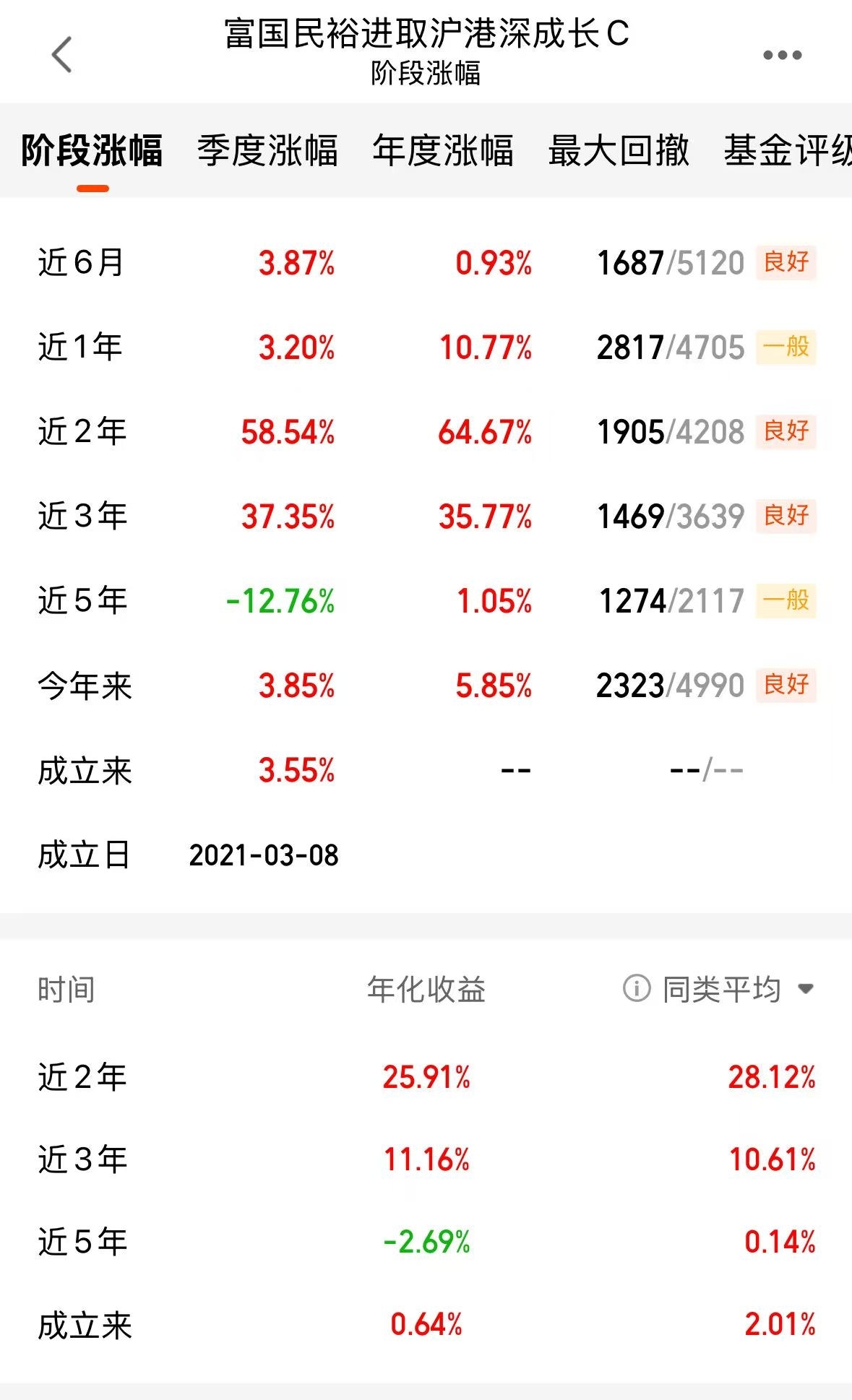Switch to the 年度涨幅 tab
Screen dimensions: 852x1400
tap(443, 150)
